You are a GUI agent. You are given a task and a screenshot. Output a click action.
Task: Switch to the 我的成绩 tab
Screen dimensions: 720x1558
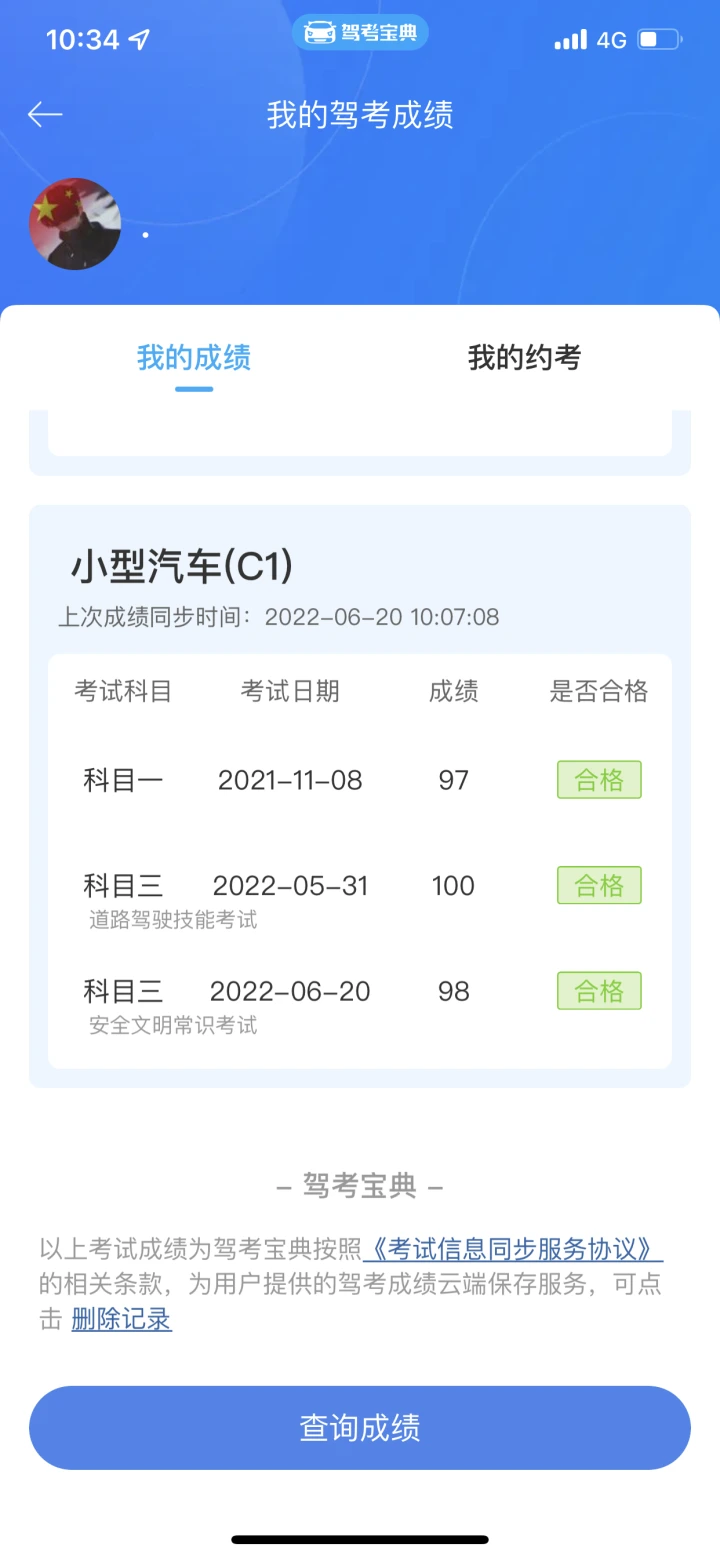pyautogui.click(x=194, y=358)
